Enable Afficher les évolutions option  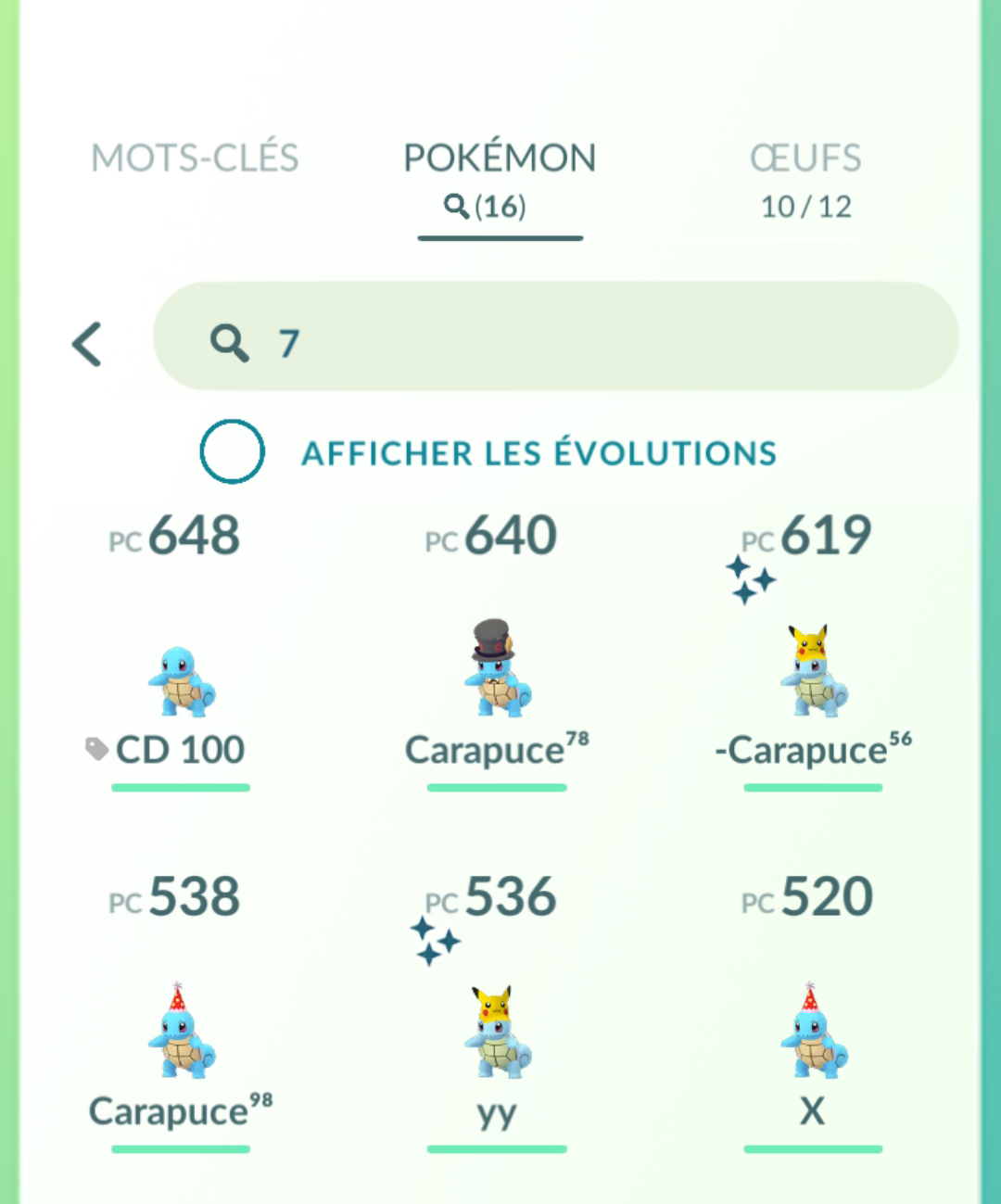click(233, 452)
